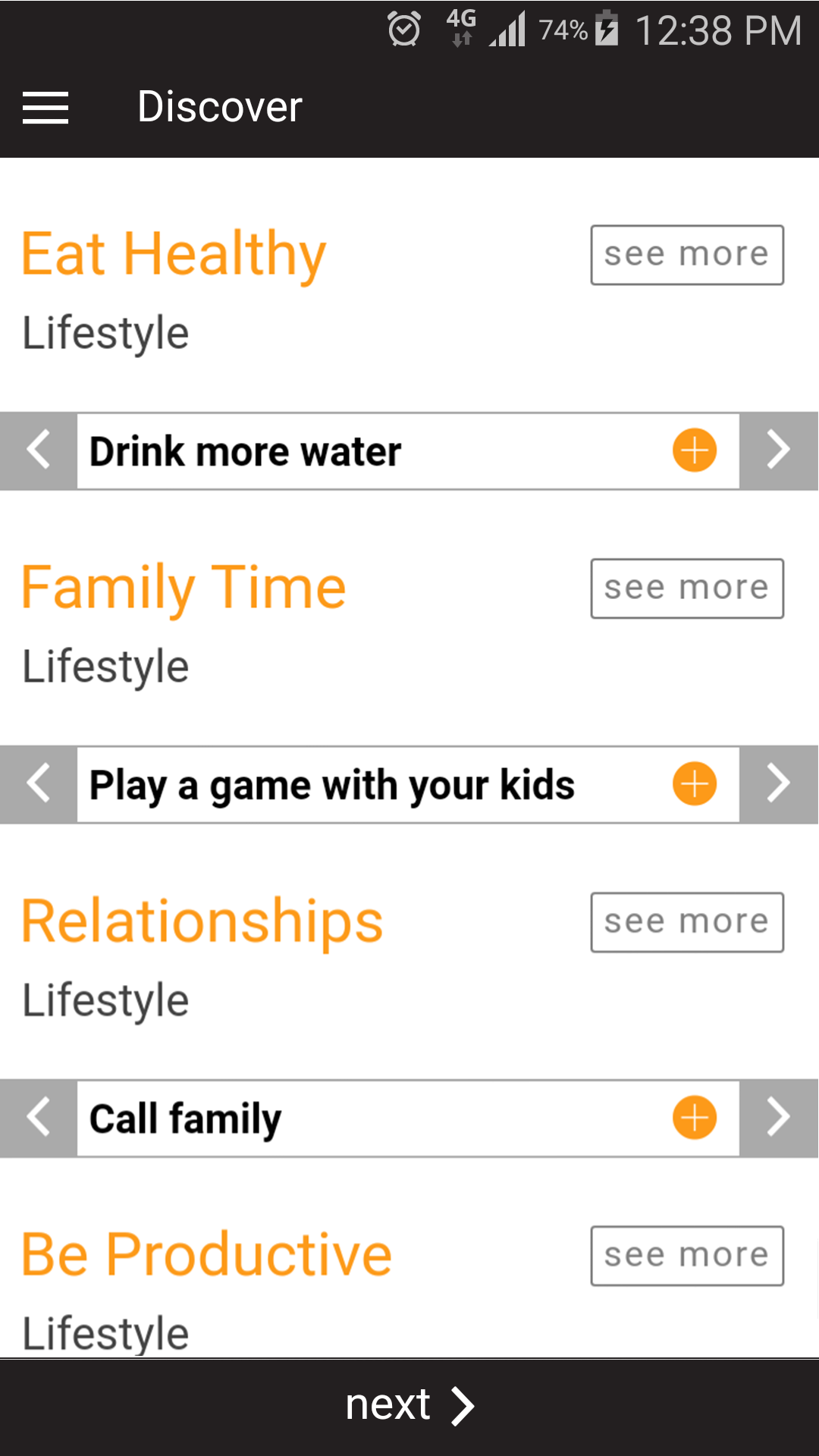This screenshot has height=1456, width=819.
Task: Go to previous Family Time suggestion
Action: coord(38,784)
